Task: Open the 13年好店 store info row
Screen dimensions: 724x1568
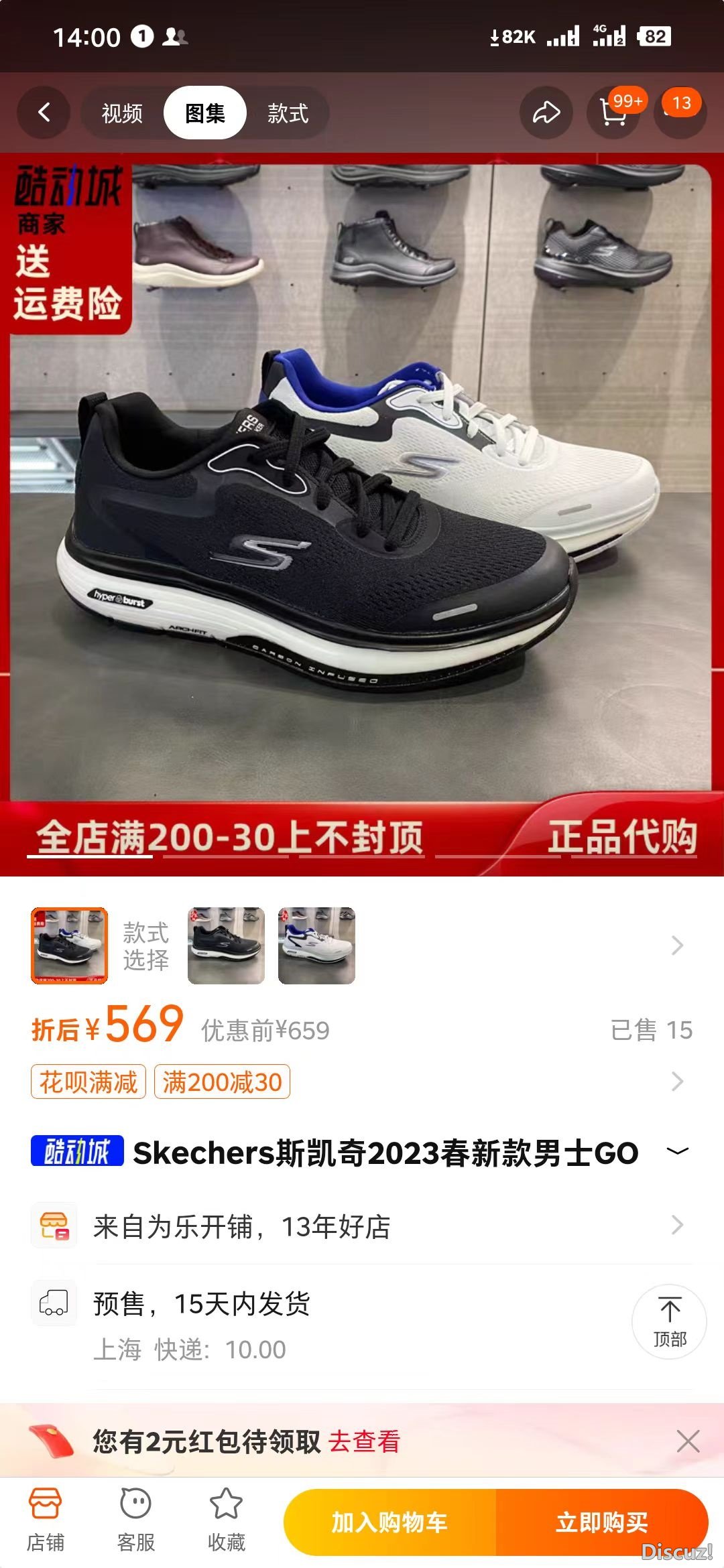Action: (362, 1226)
